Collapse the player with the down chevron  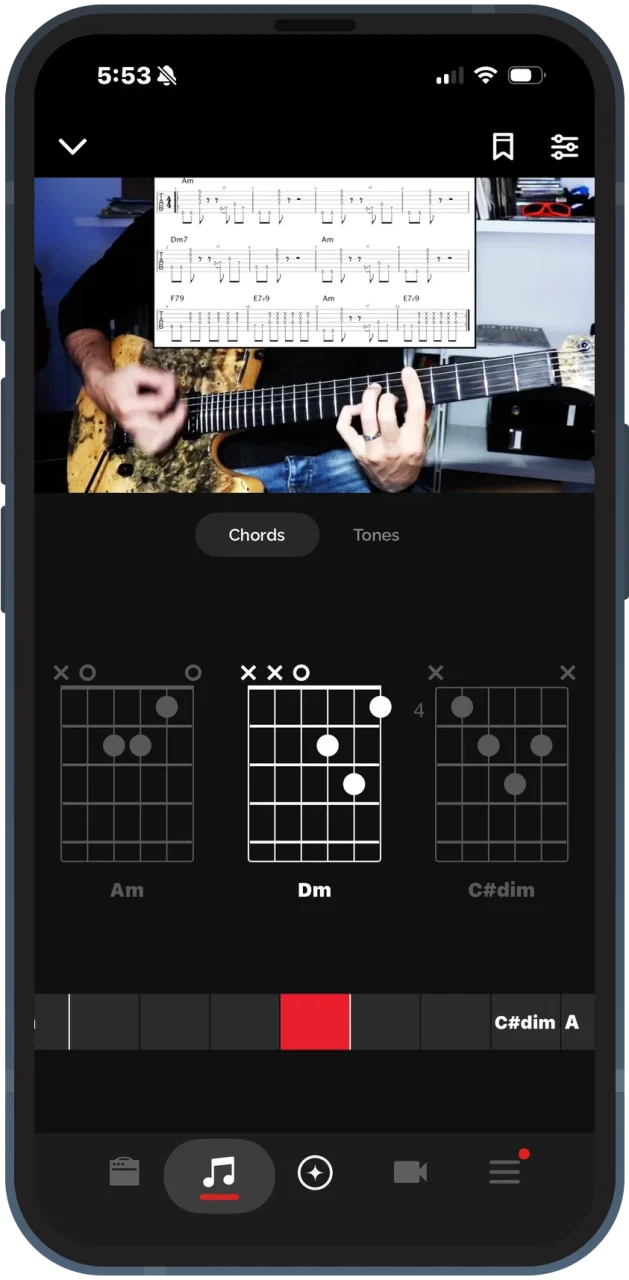(x=73, y=147)
